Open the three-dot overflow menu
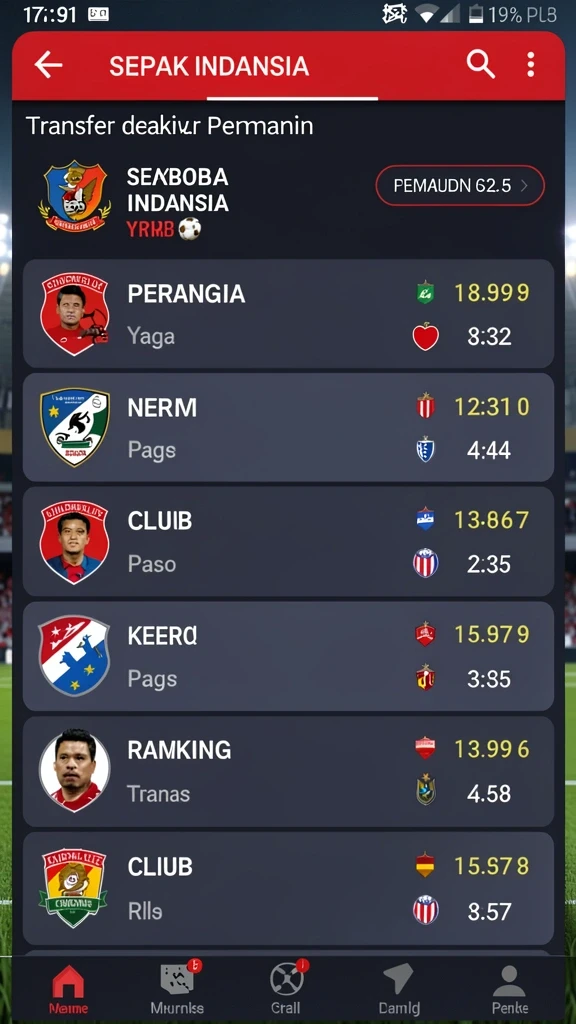576x1024 pixels. point(530,65)
